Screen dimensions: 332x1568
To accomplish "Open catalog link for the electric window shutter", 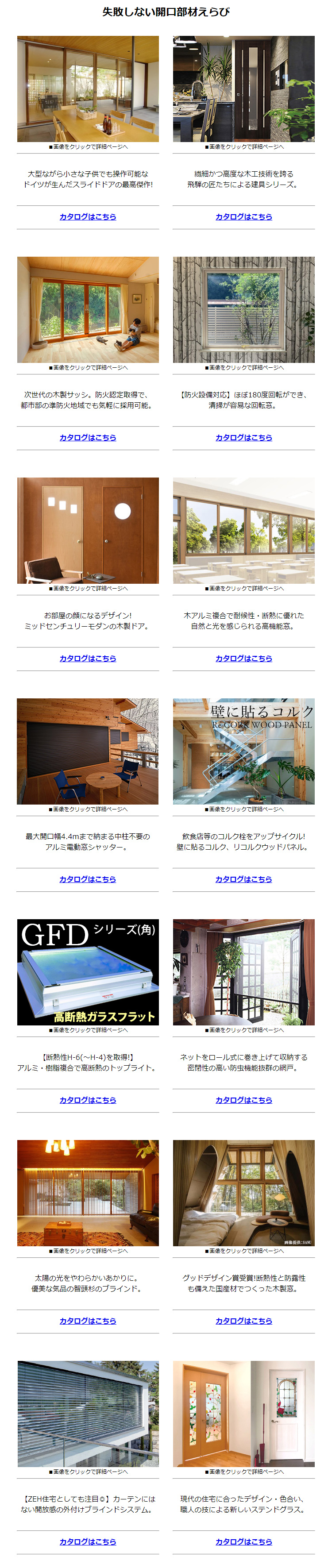I will point(88,879).
